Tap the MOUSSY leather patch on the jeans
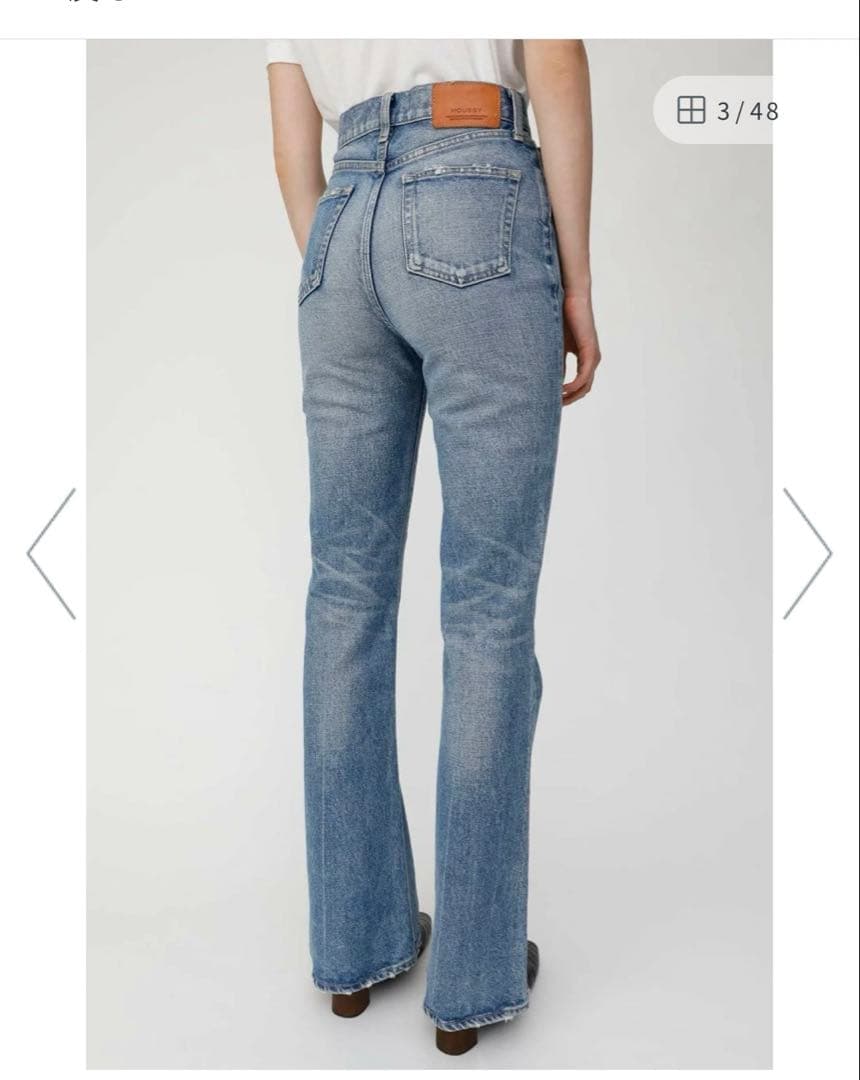This screenshot has width=860, height=1080. pos(464,107)
